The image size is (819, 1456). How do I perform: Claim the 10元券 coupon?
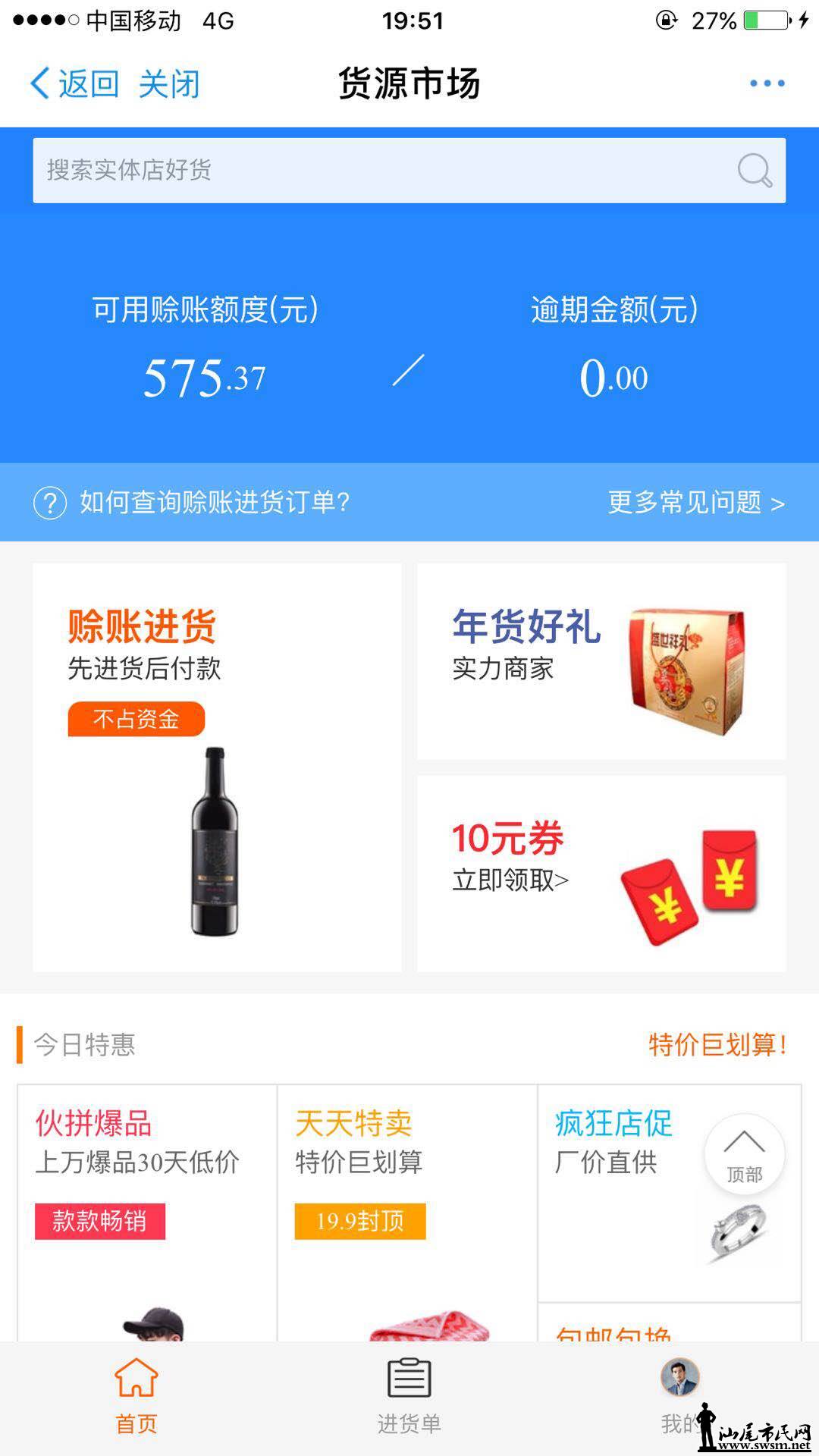[x=601, y=874]
